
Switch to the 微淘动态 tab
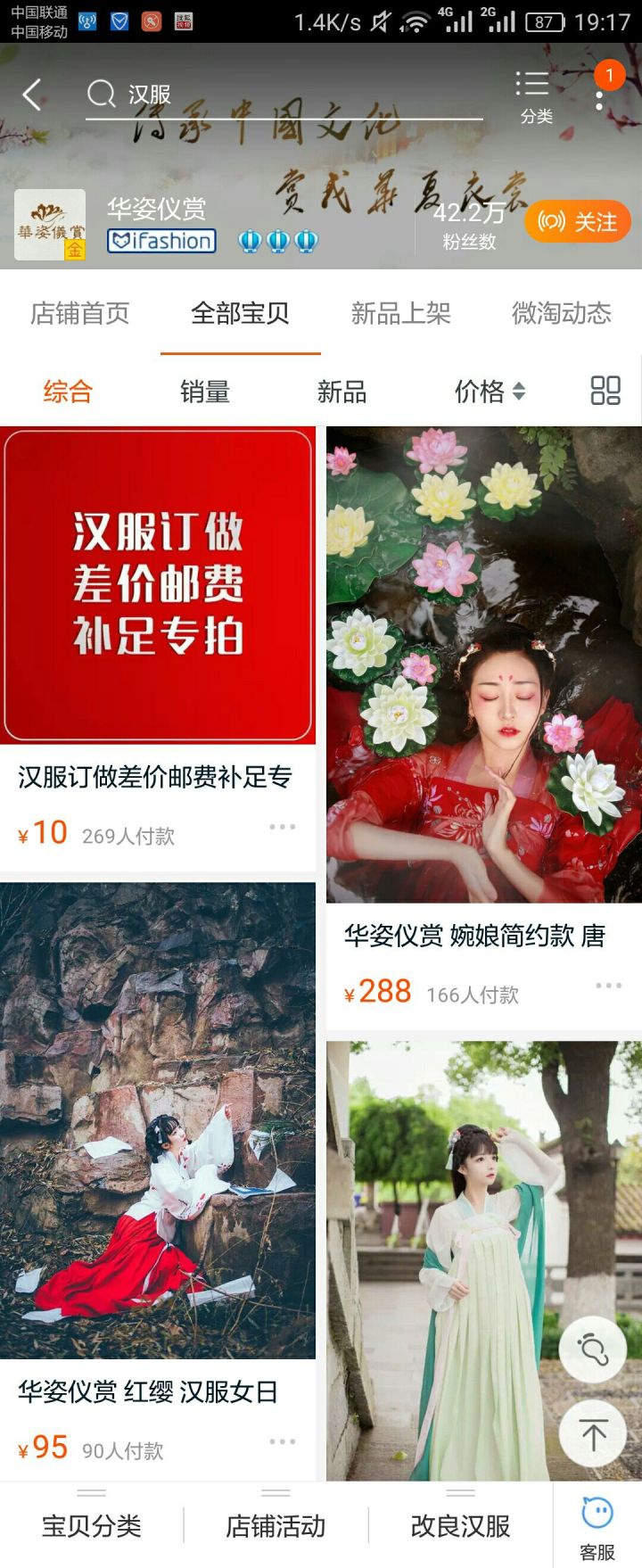(x=561, y=313)
